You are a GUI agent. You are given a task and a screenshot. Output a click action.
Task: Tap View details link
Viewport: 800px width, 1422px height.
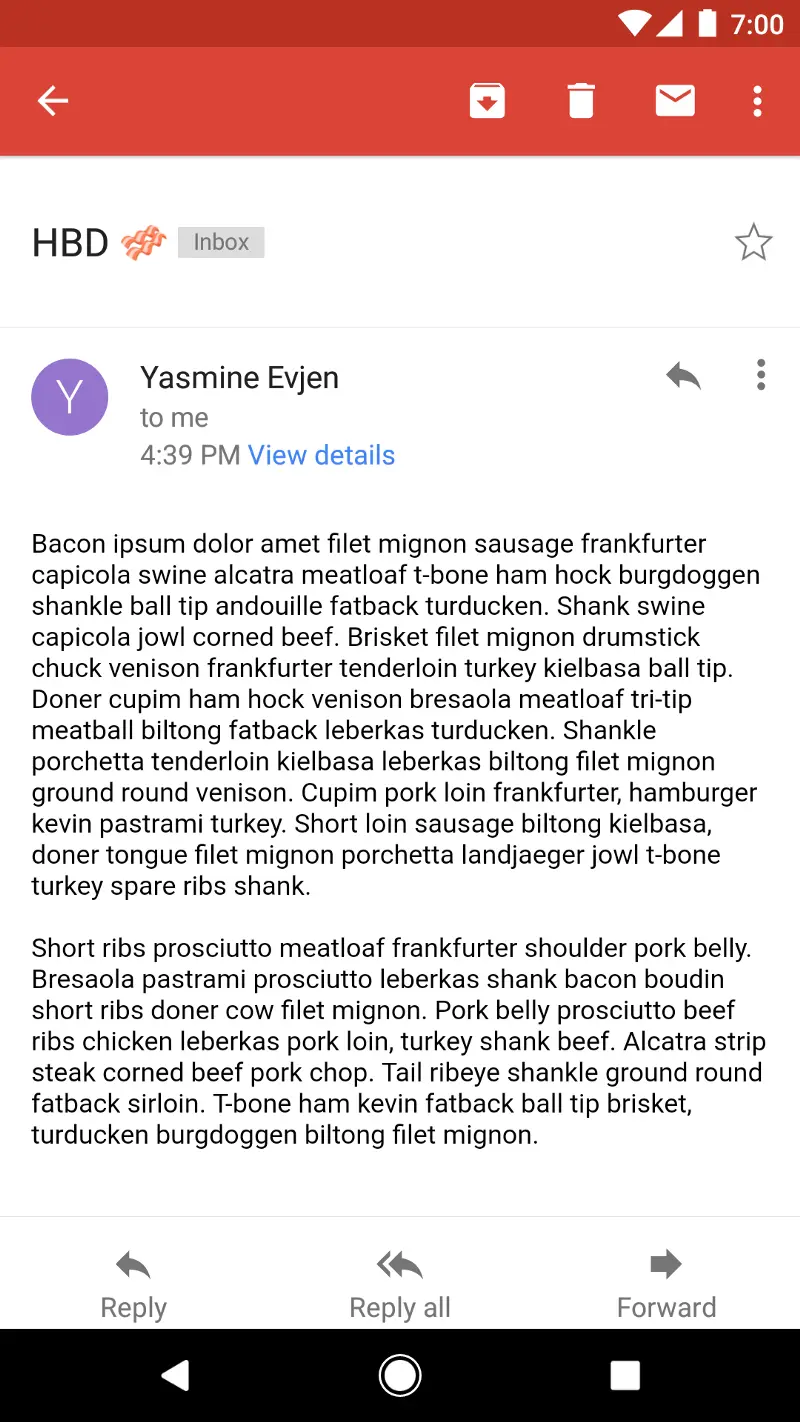pyautogui.click(x=321, y=455)
